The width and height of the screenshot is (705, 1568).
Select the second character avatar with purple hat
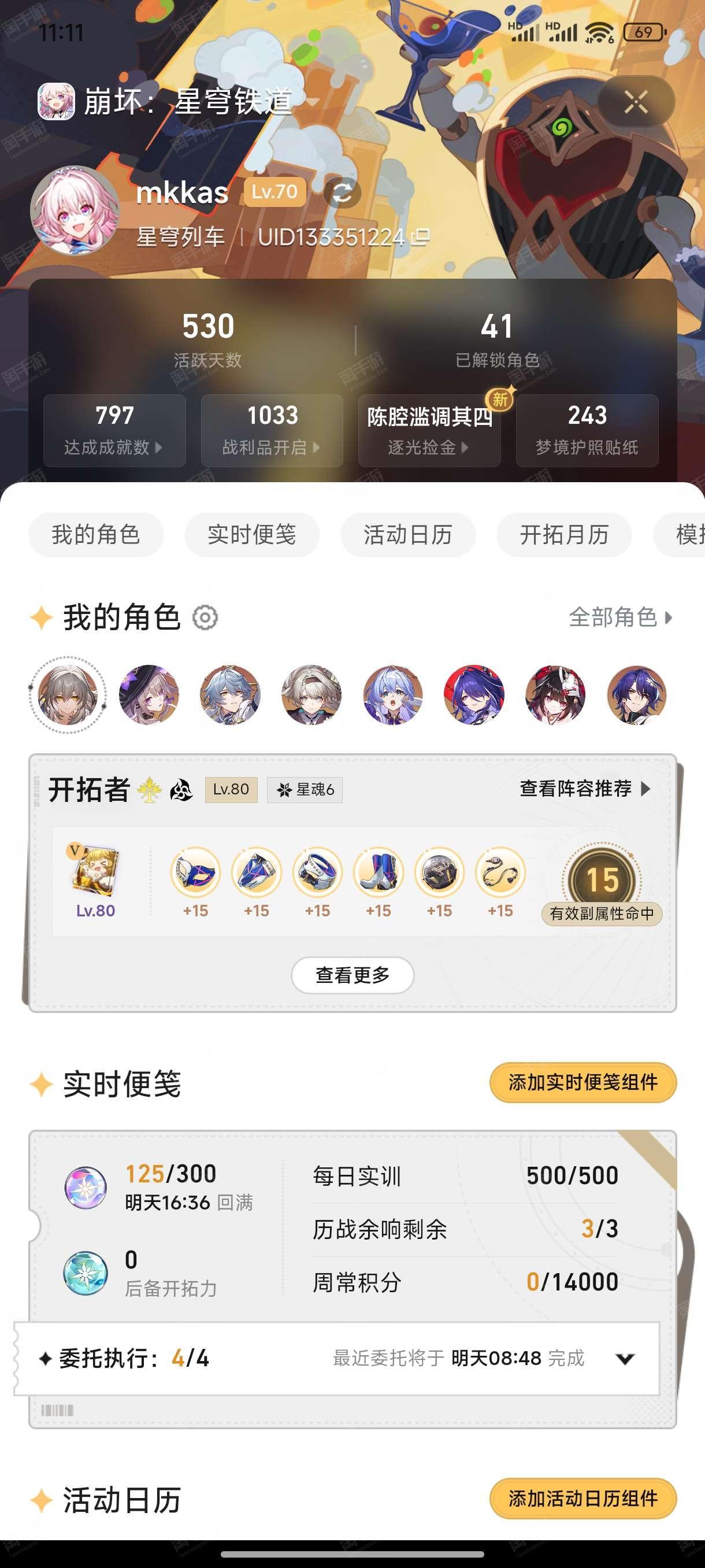coord(149,694)
